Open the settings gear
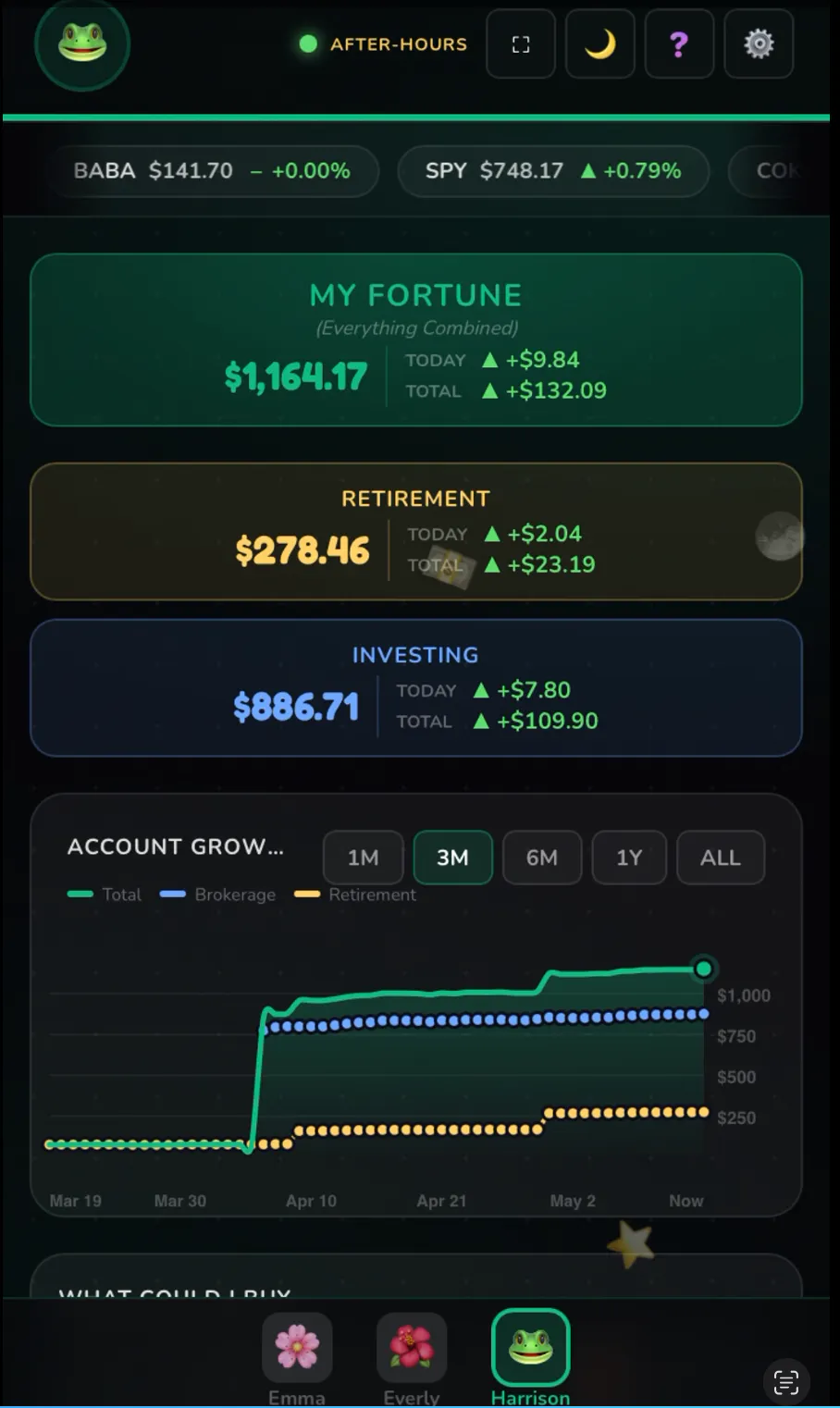Viewport: 840px width, 1408px height. pos(759,44)
